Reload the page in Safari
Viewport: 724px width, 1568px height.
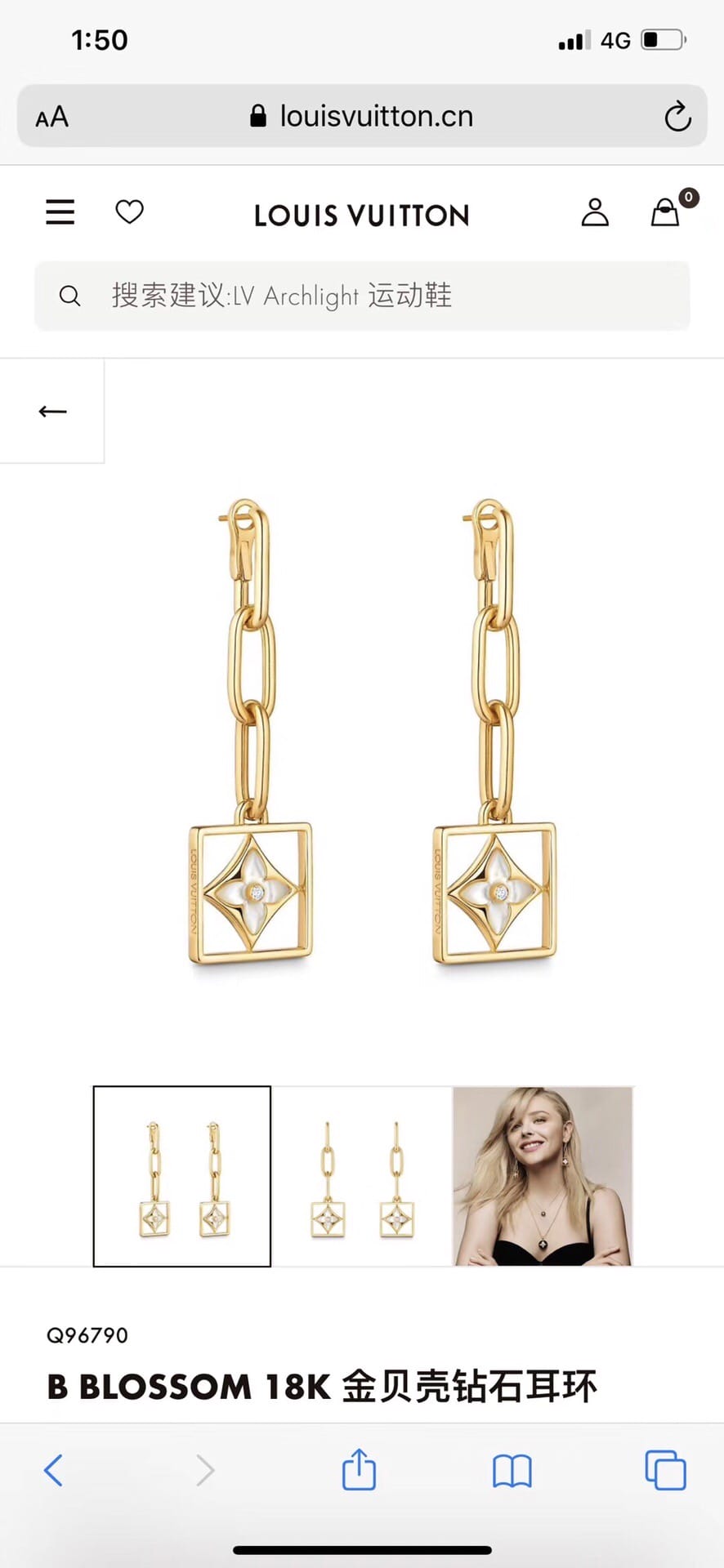[x=677, y=117]
